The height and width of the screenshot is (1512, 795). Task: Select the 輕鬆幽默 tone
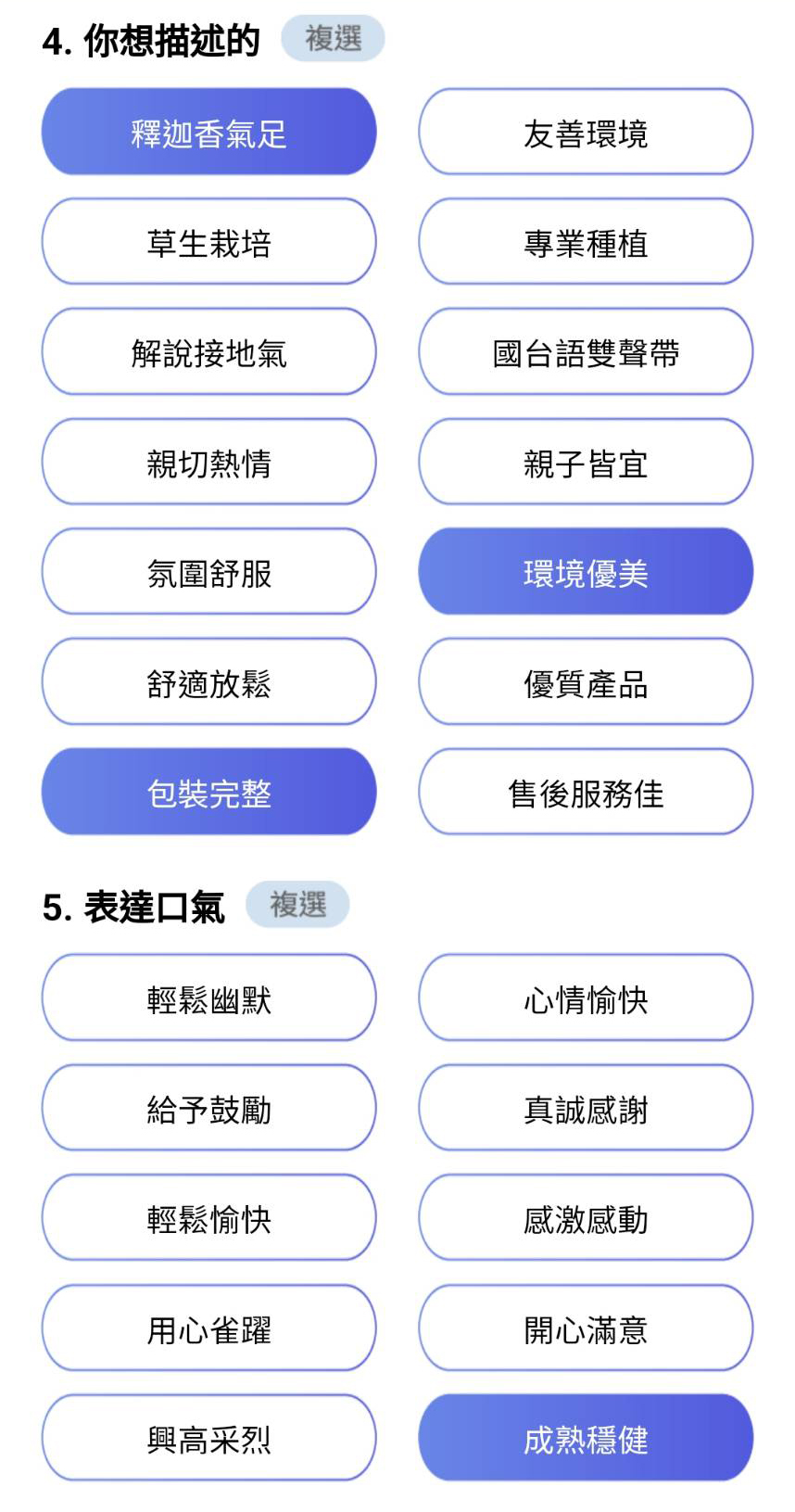[208, 997]
